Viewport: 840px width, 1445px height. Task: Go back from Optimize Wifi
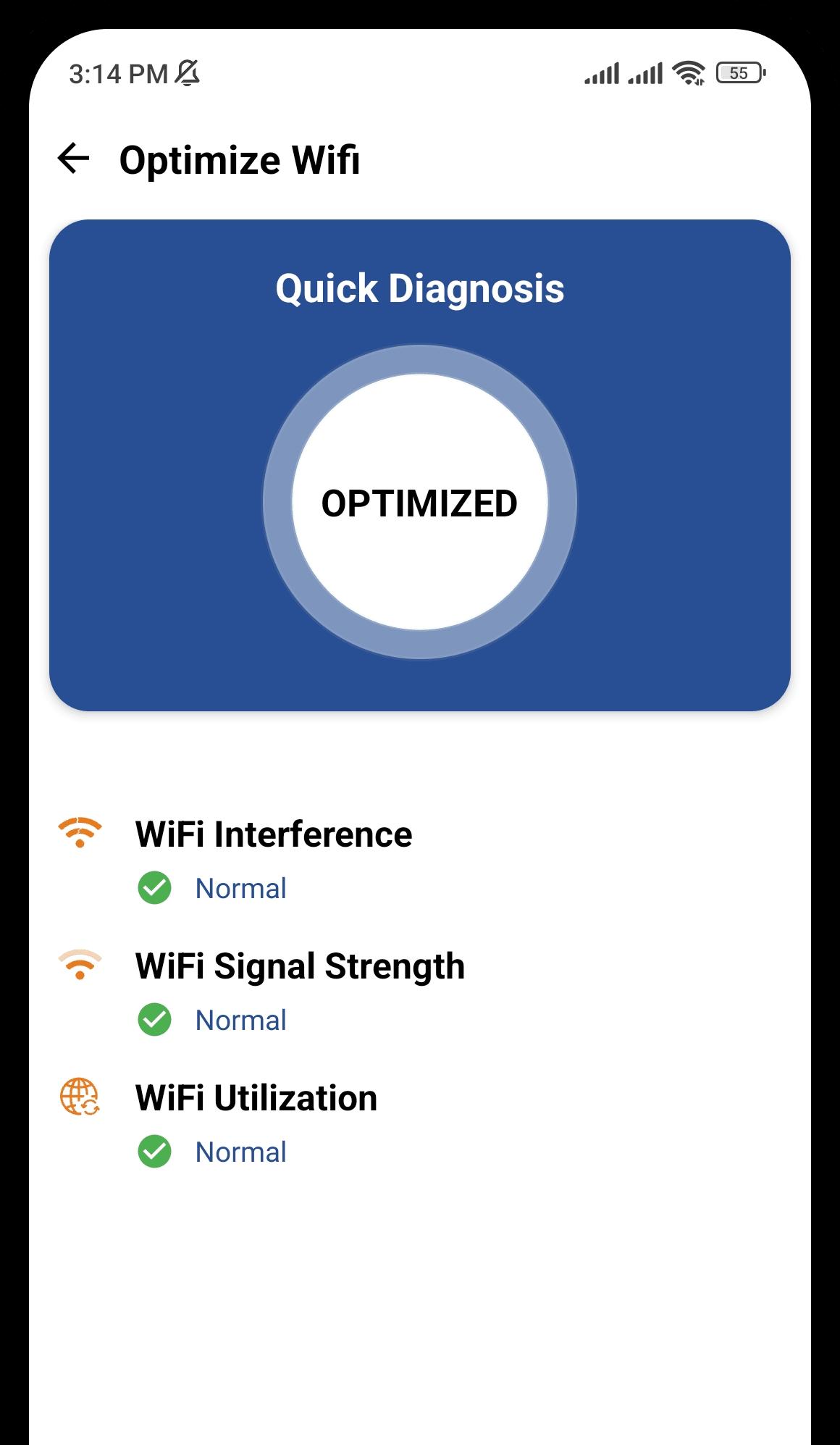73,159
